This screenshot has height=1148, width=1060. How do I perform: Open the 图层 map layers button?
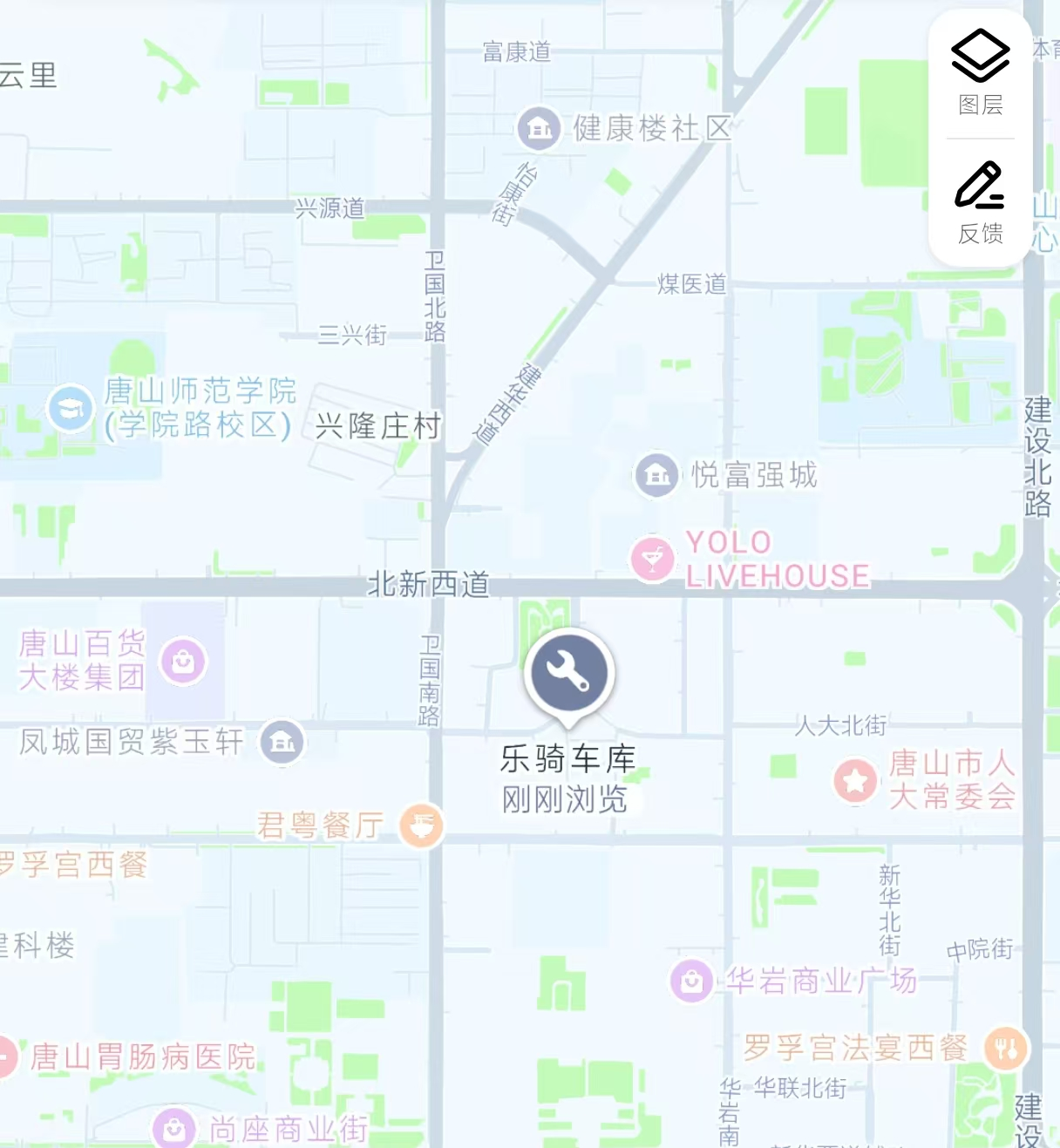[980, 73]
